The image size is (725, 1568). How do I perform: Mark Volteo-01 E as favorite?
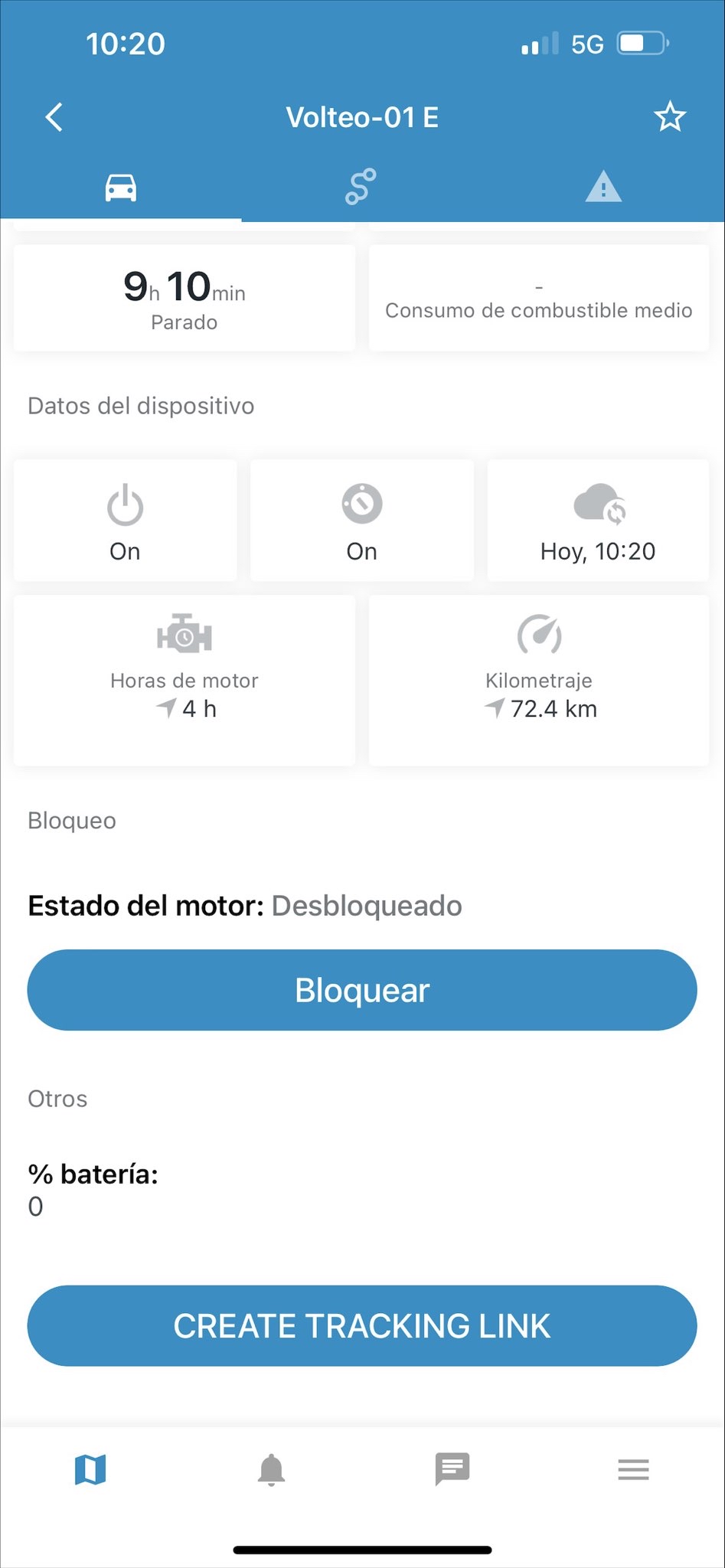[x=670, y=117]
